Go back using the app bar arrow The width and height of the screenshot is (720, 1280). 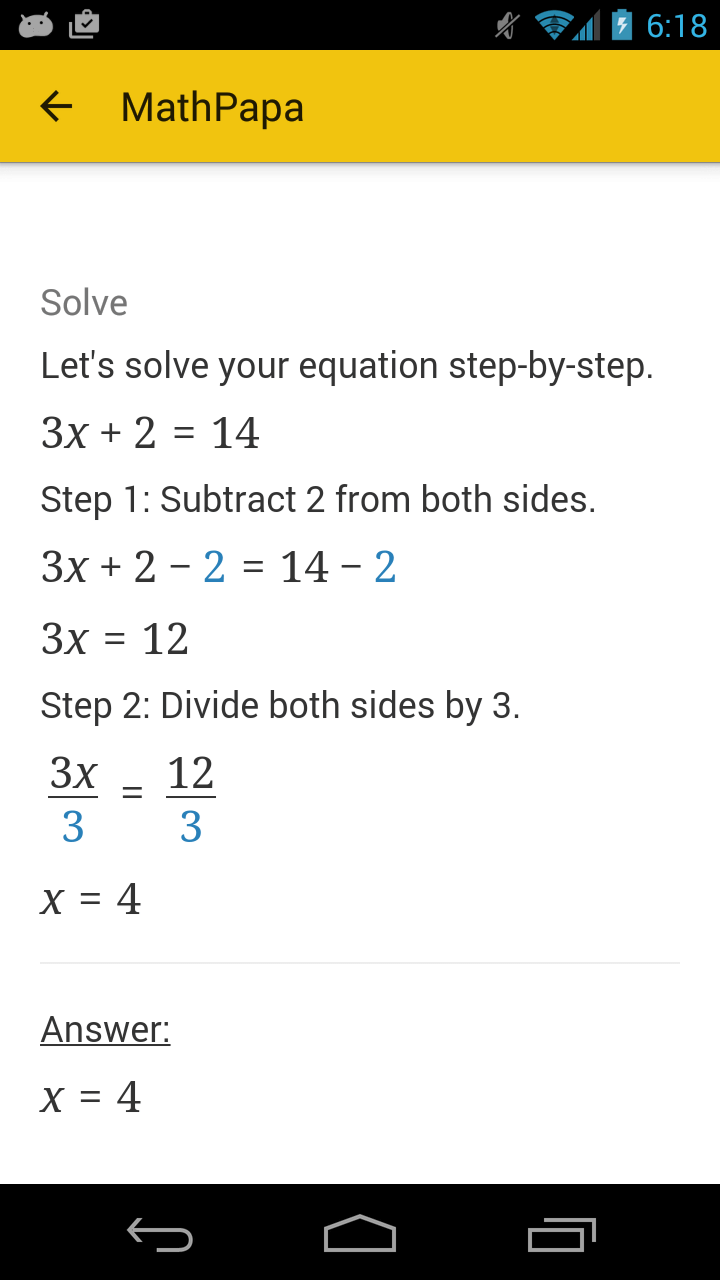[56, 107]
